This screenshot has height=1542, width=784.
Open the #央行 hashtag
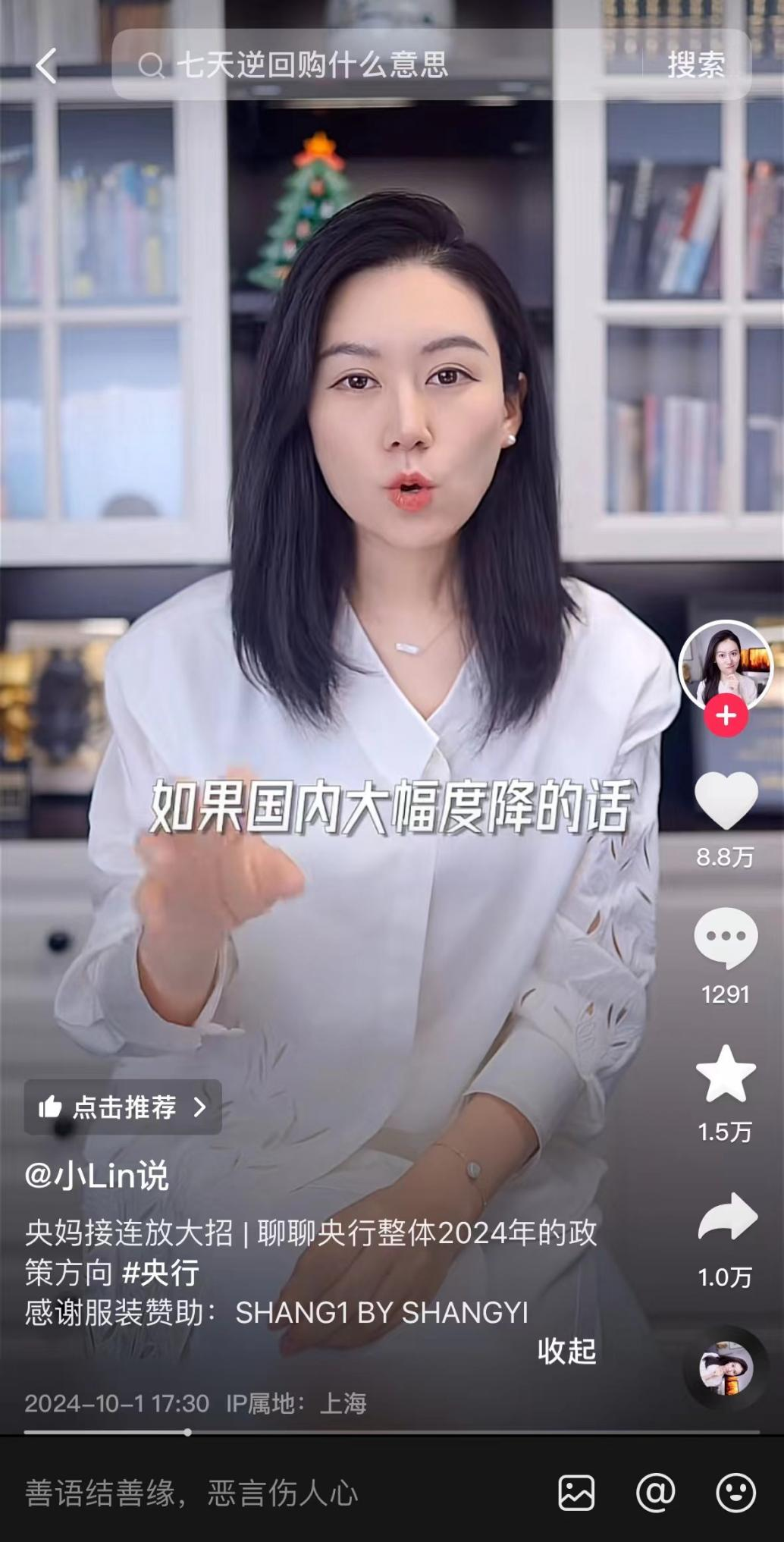click(x=160, y=1273)
